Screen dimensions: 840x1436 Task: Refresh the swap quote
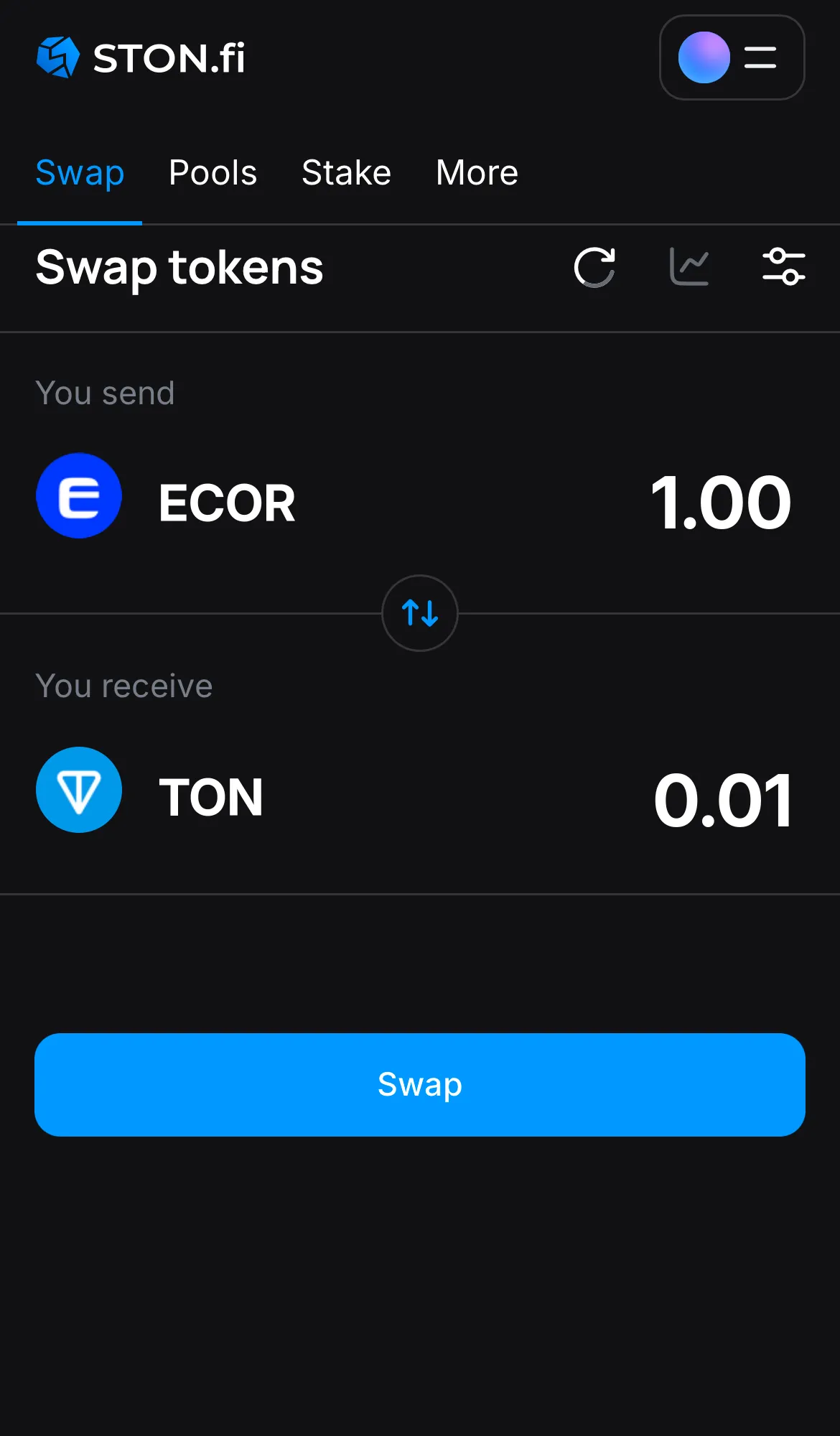[x=594, y=267]
